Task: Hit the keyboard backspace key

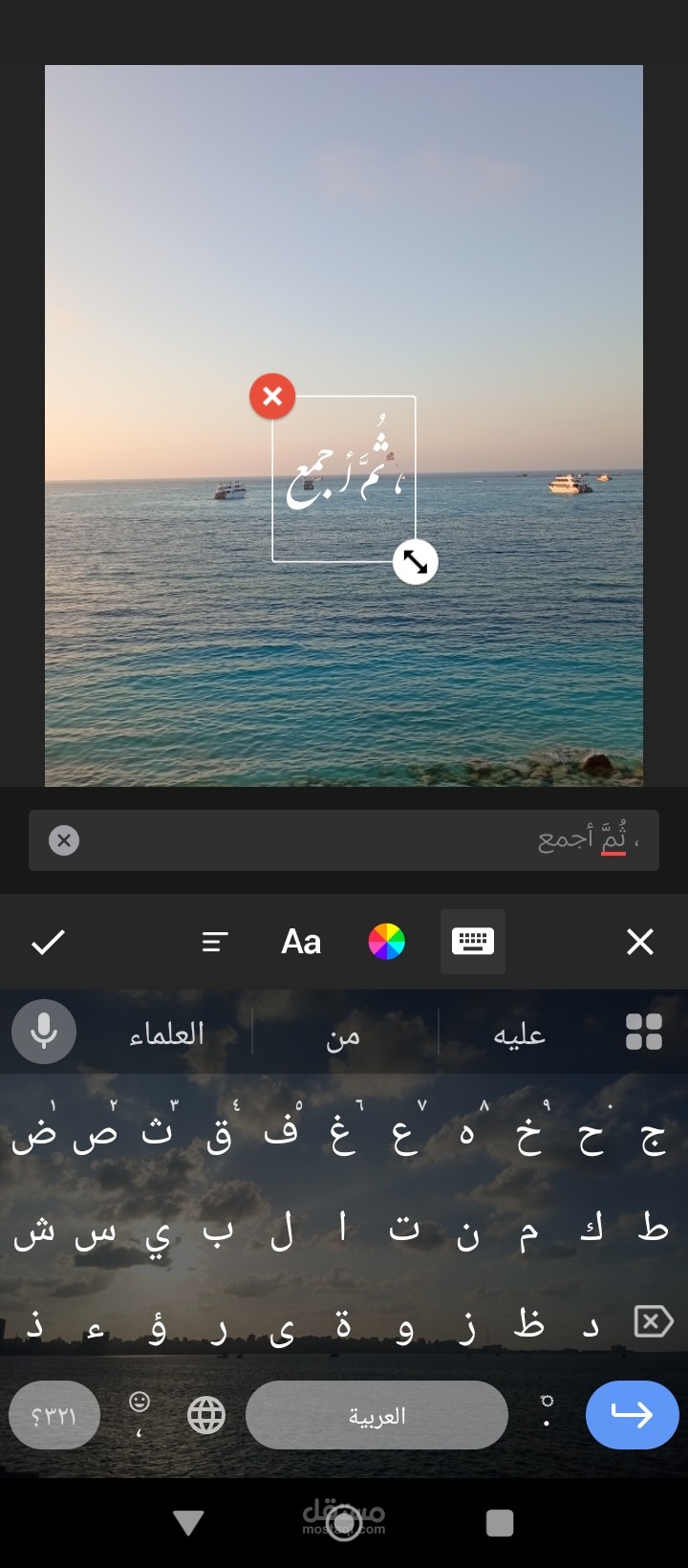Action: click(x=654, y=1322)
